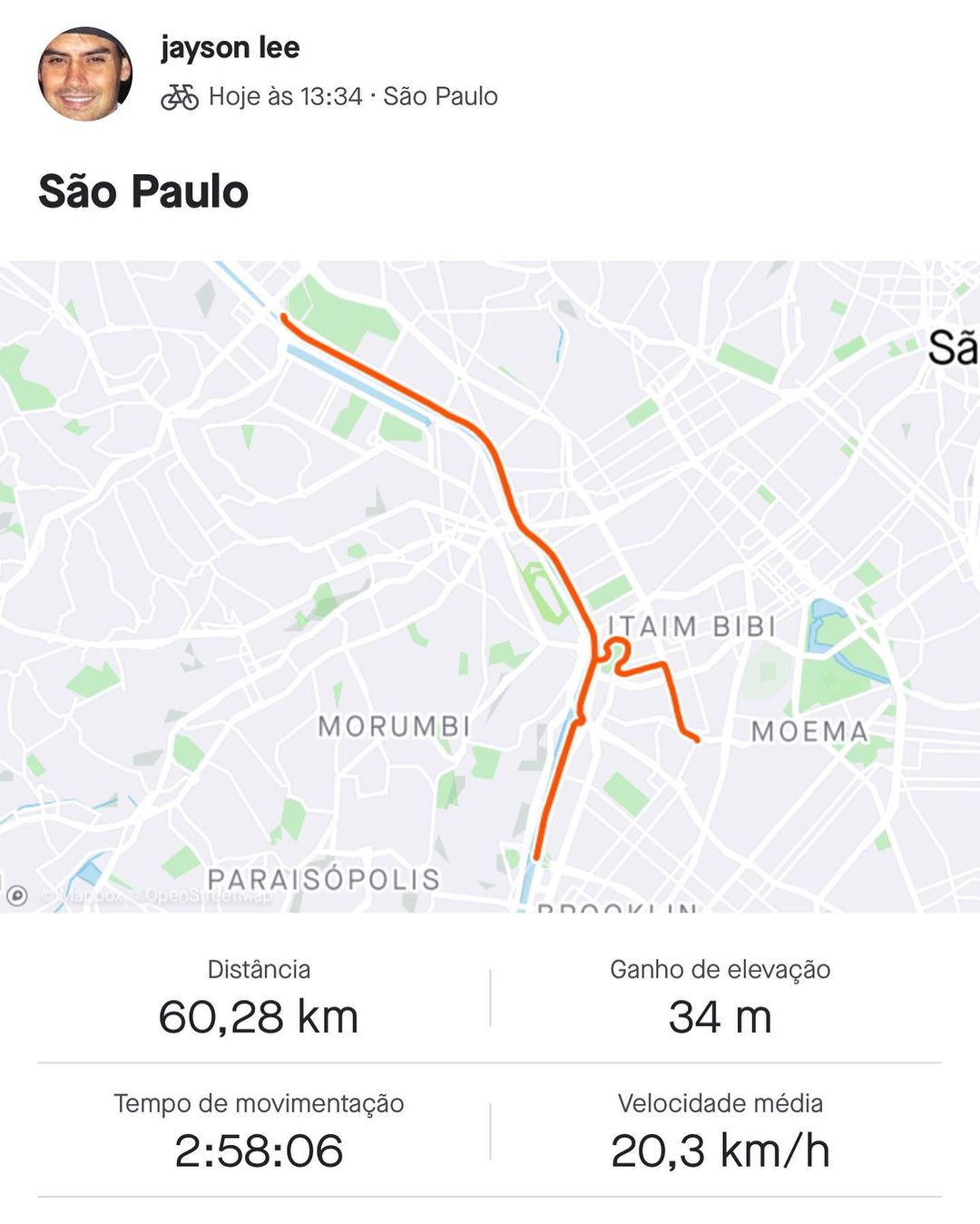The image size is (980, 1224).
Task: Open jayson lee's profile photo
Action: pos(84,74)
